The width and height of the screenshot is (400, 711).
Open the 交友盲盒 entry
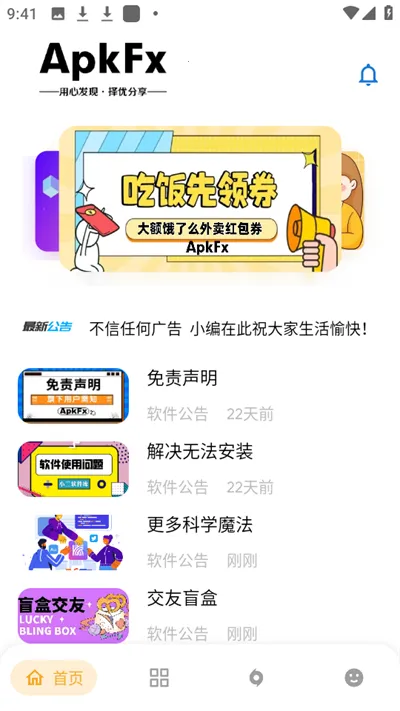click(200, 616)
